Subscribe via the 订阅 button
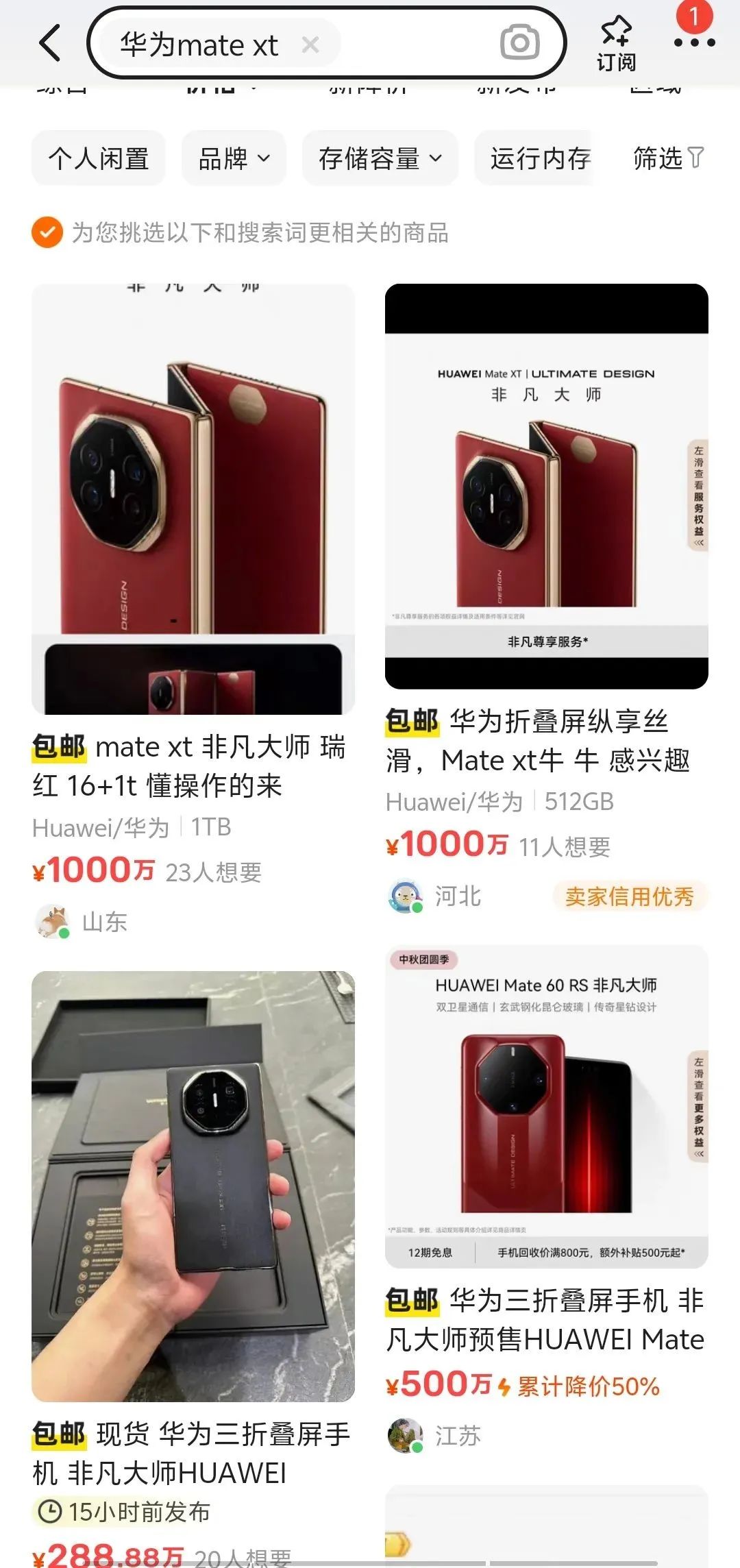The height and width of the screenshot is (1568, 740). pos(615,43)
